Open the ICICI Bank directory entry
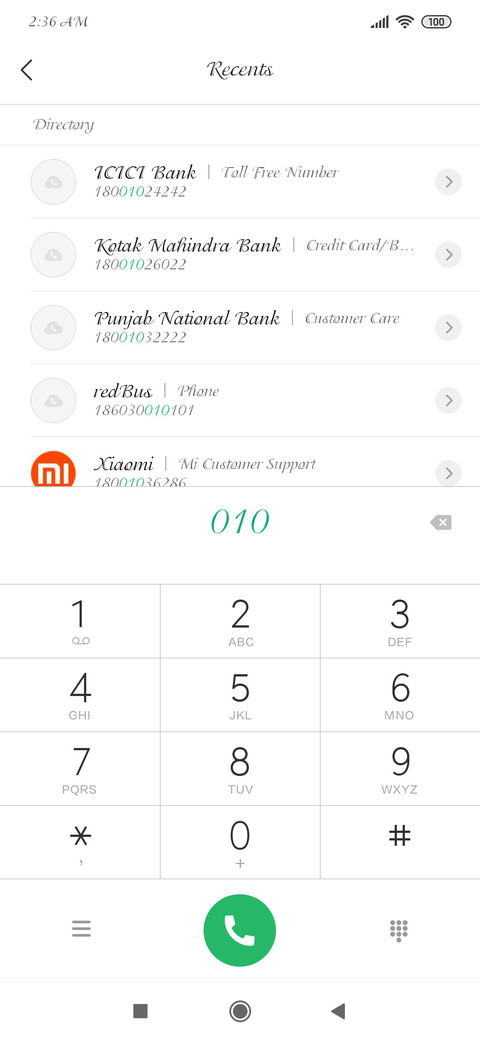 240,182
